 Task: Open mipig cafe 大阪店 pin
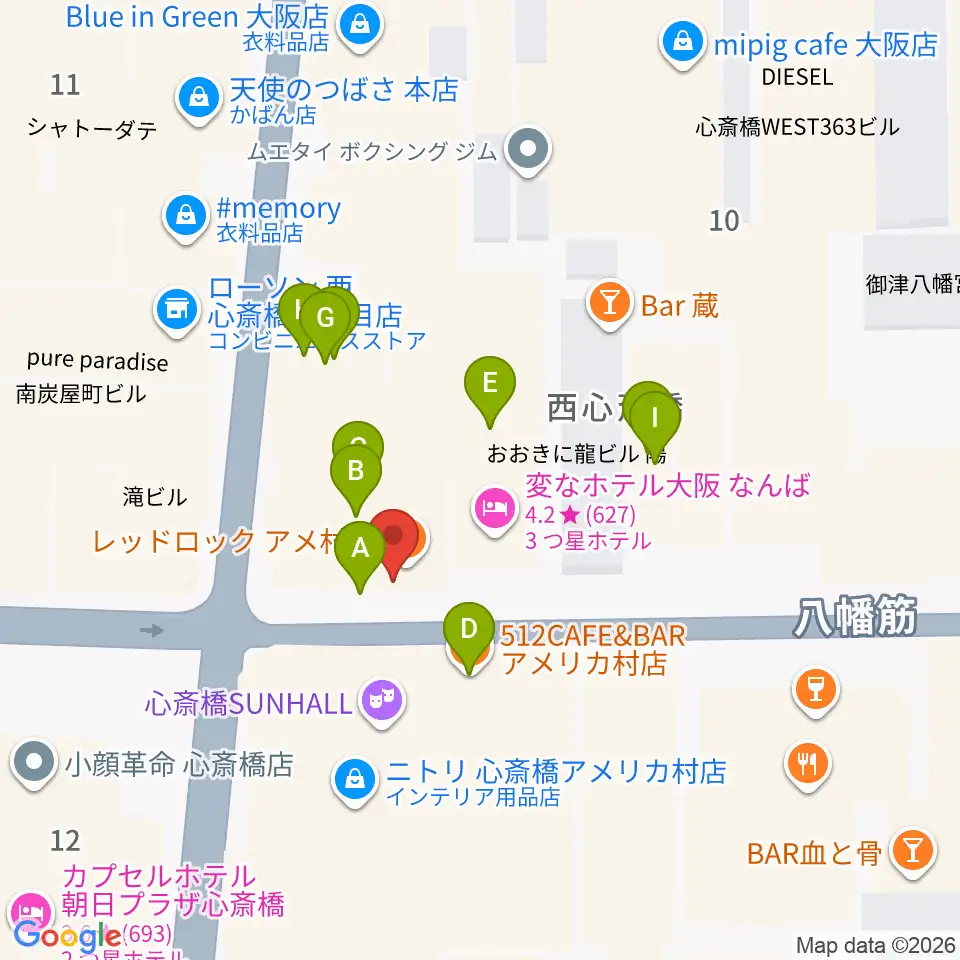coord(683,44)
